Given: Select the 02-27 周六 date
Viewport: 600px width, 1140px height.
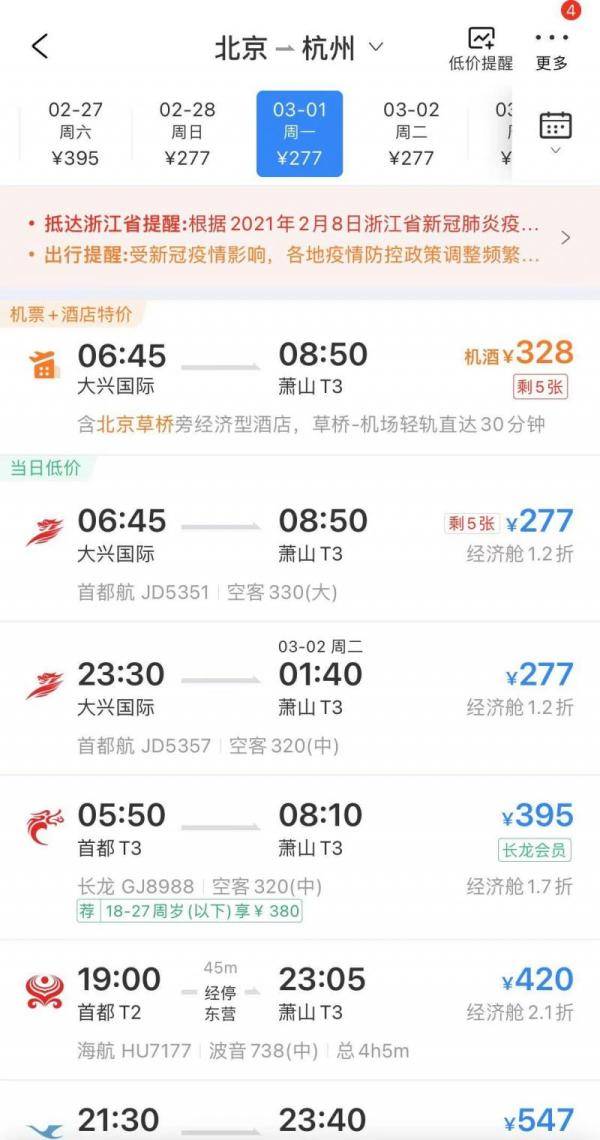Looking at the screenshot, I should pyautogui.click(x=75, y=133).
